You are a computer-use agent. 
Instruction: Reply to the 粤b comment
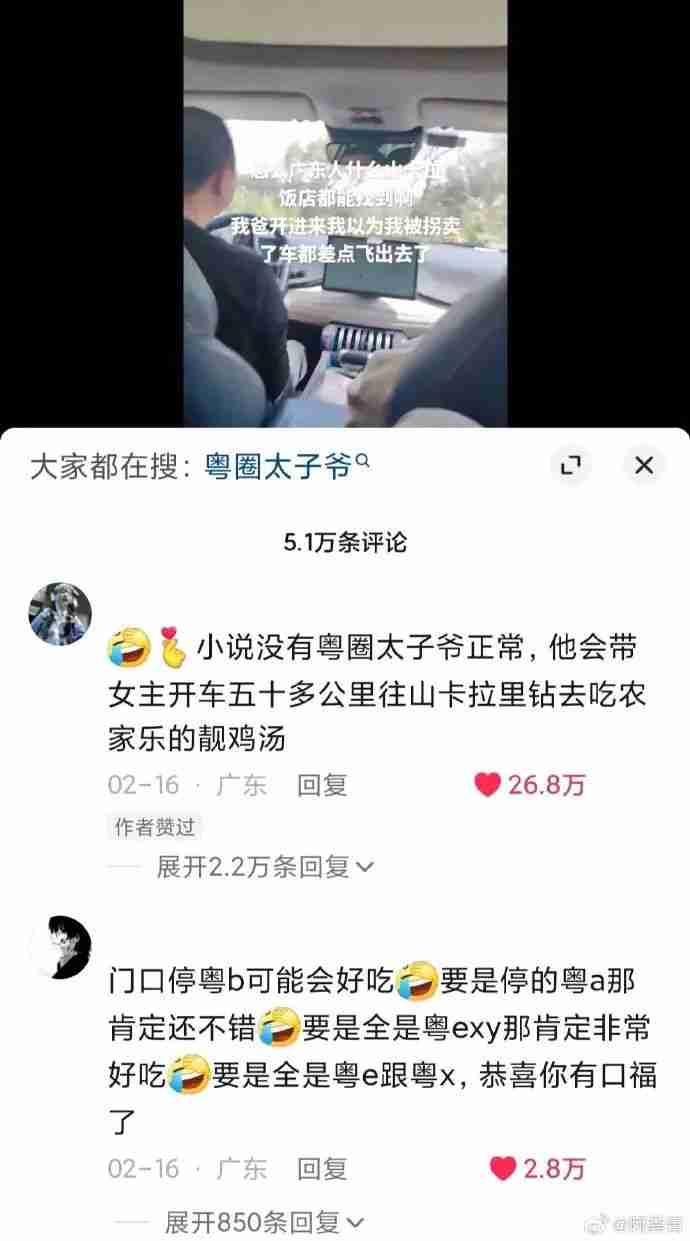pos(322,1168)
